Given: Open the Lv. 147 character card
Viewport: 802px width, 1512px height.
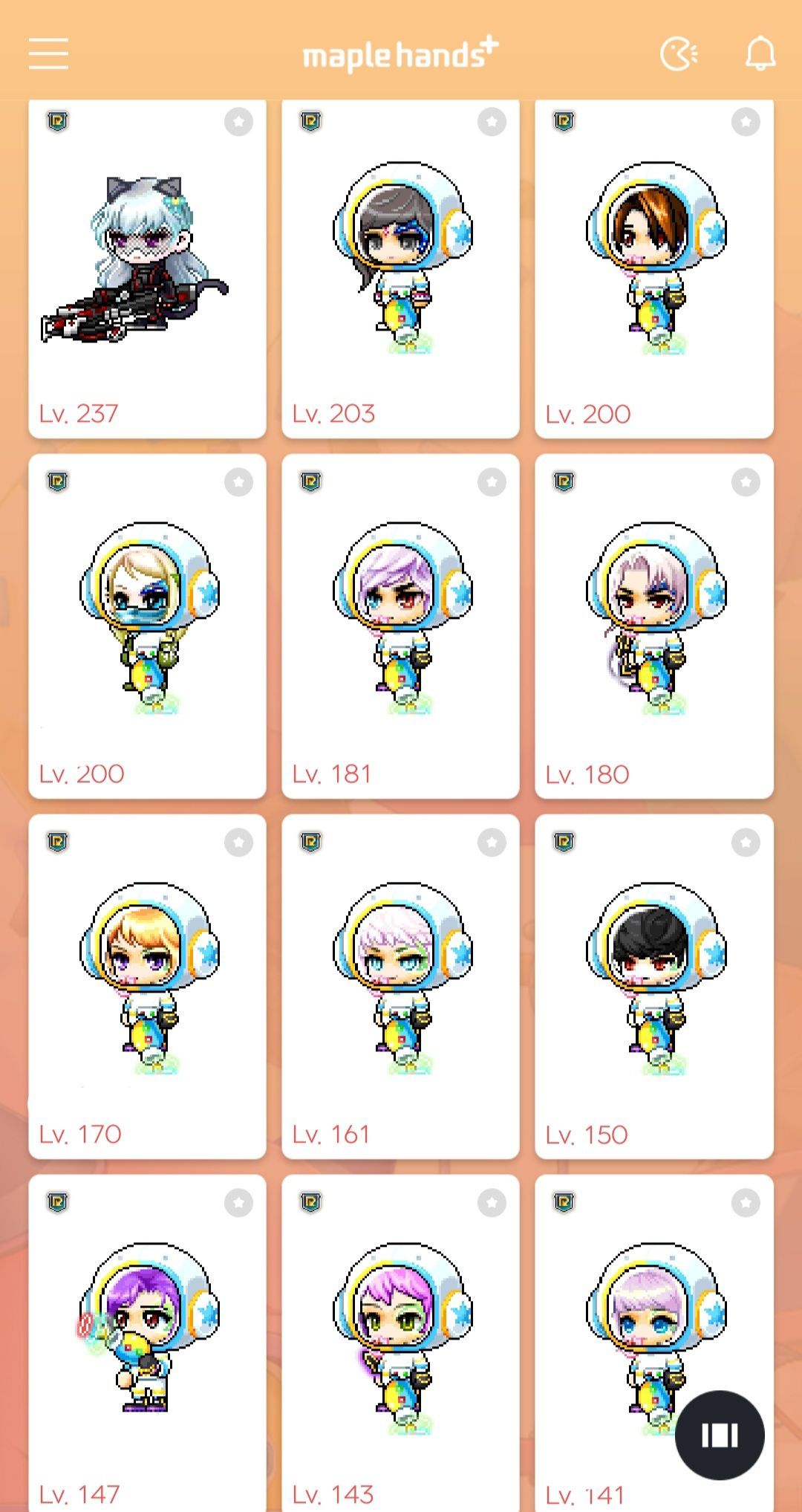Looking at the screenshot, I should (147, 1337).
